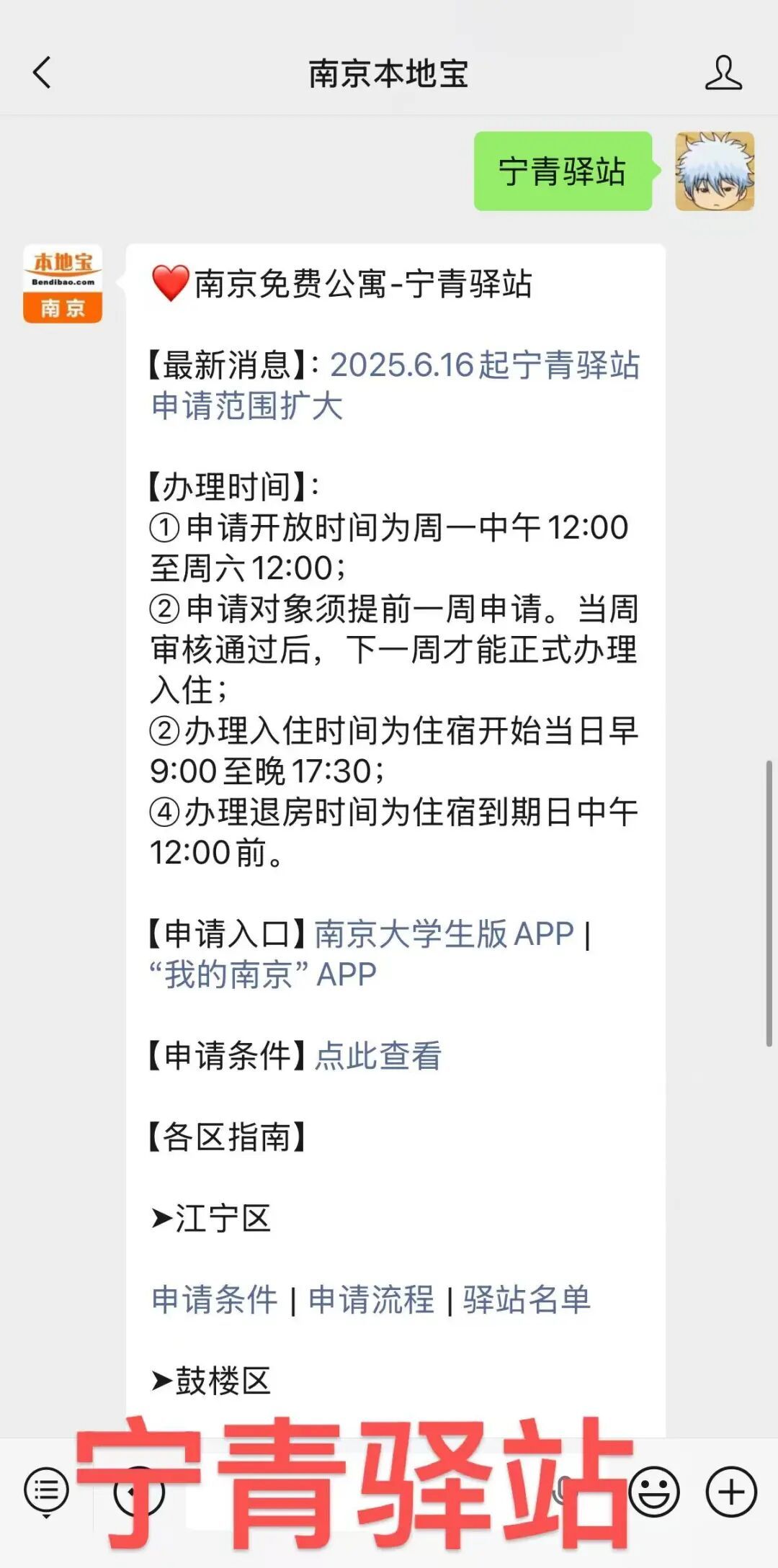Switch to the account menu list icon

[47, 1492]
